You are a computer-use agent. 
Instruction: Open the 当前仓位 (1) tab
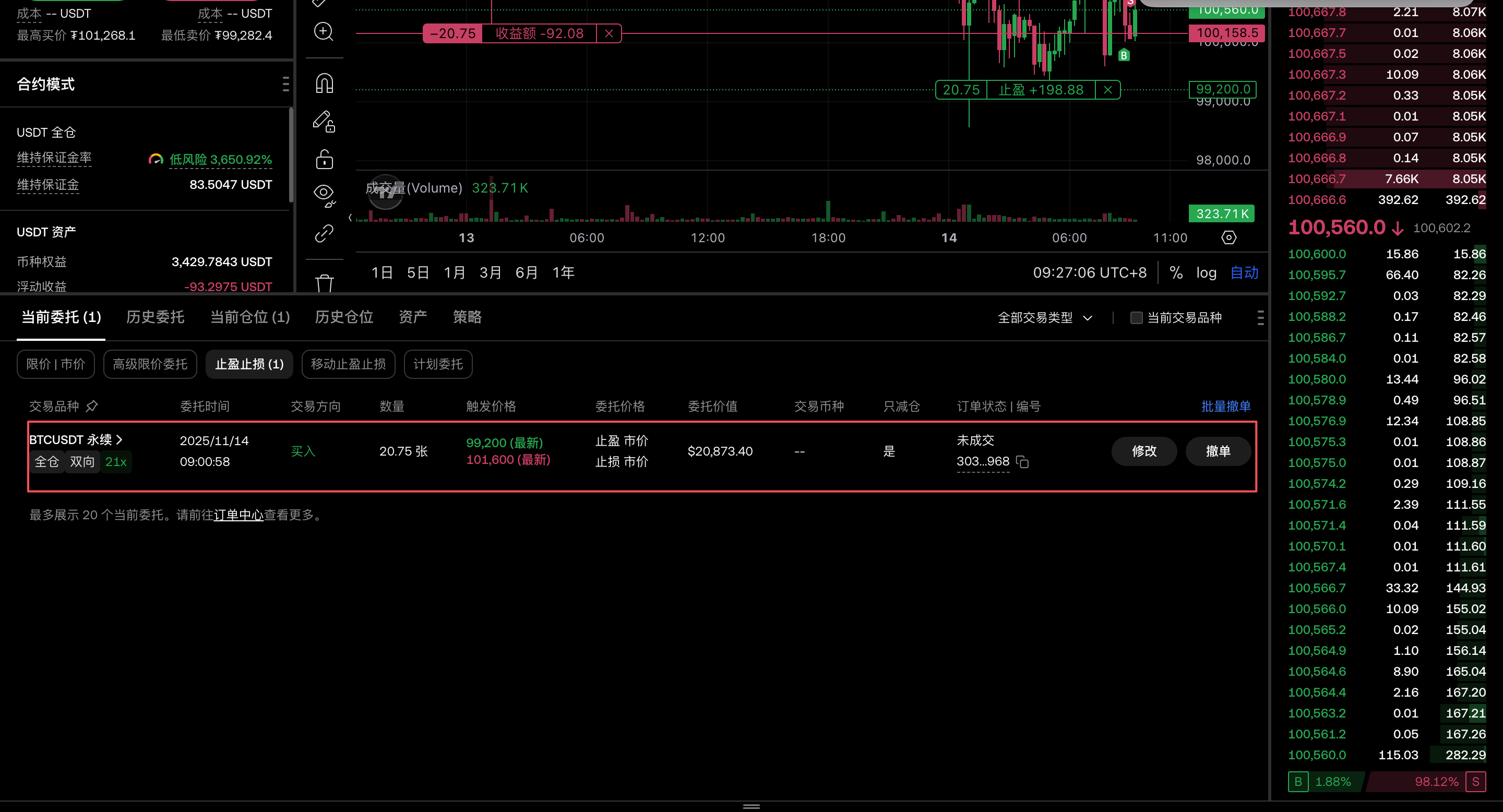(x=250, y=317)
